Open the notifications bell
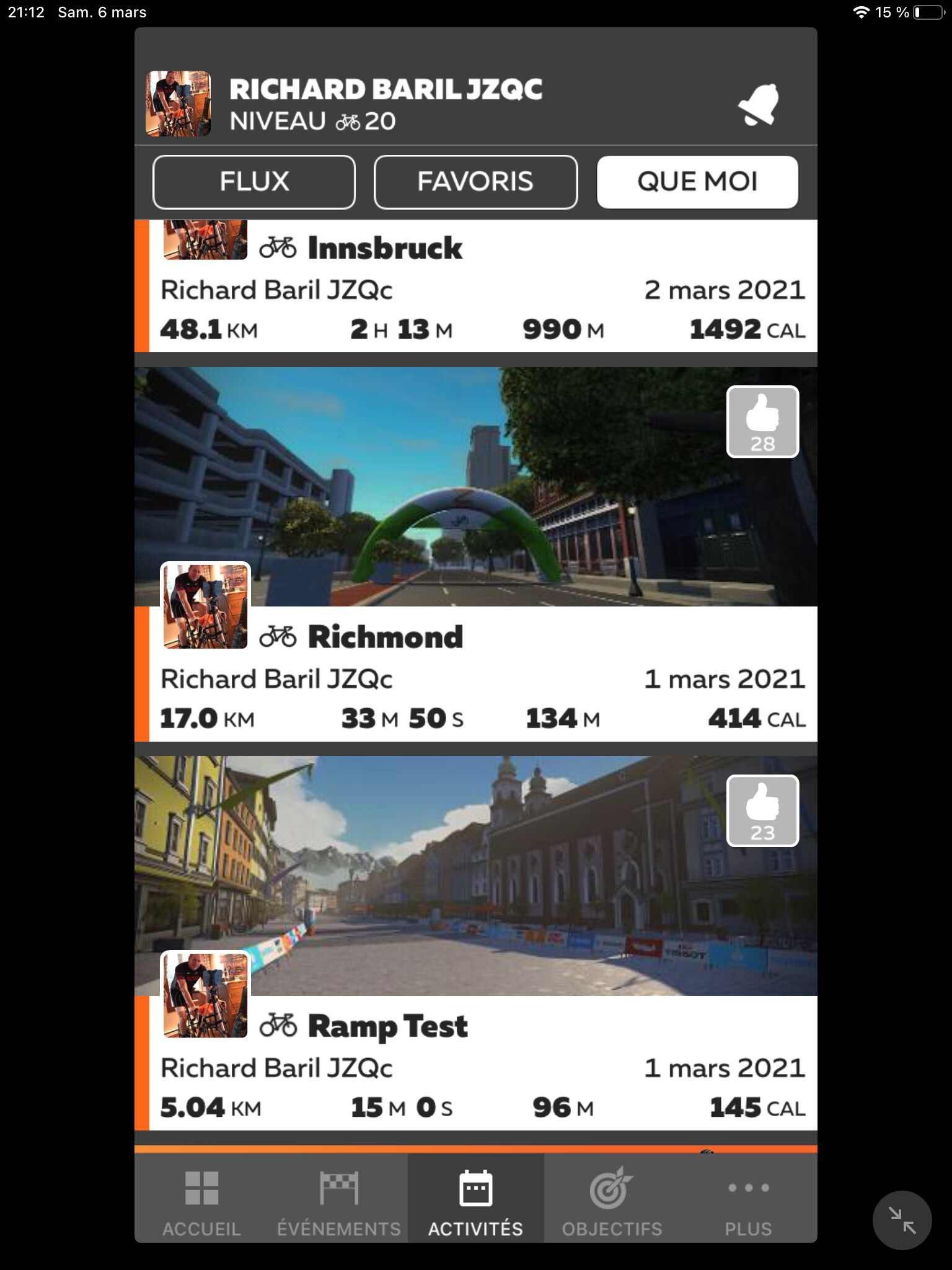Viewport: 952px width, 1270px height. tap(758, 104)
